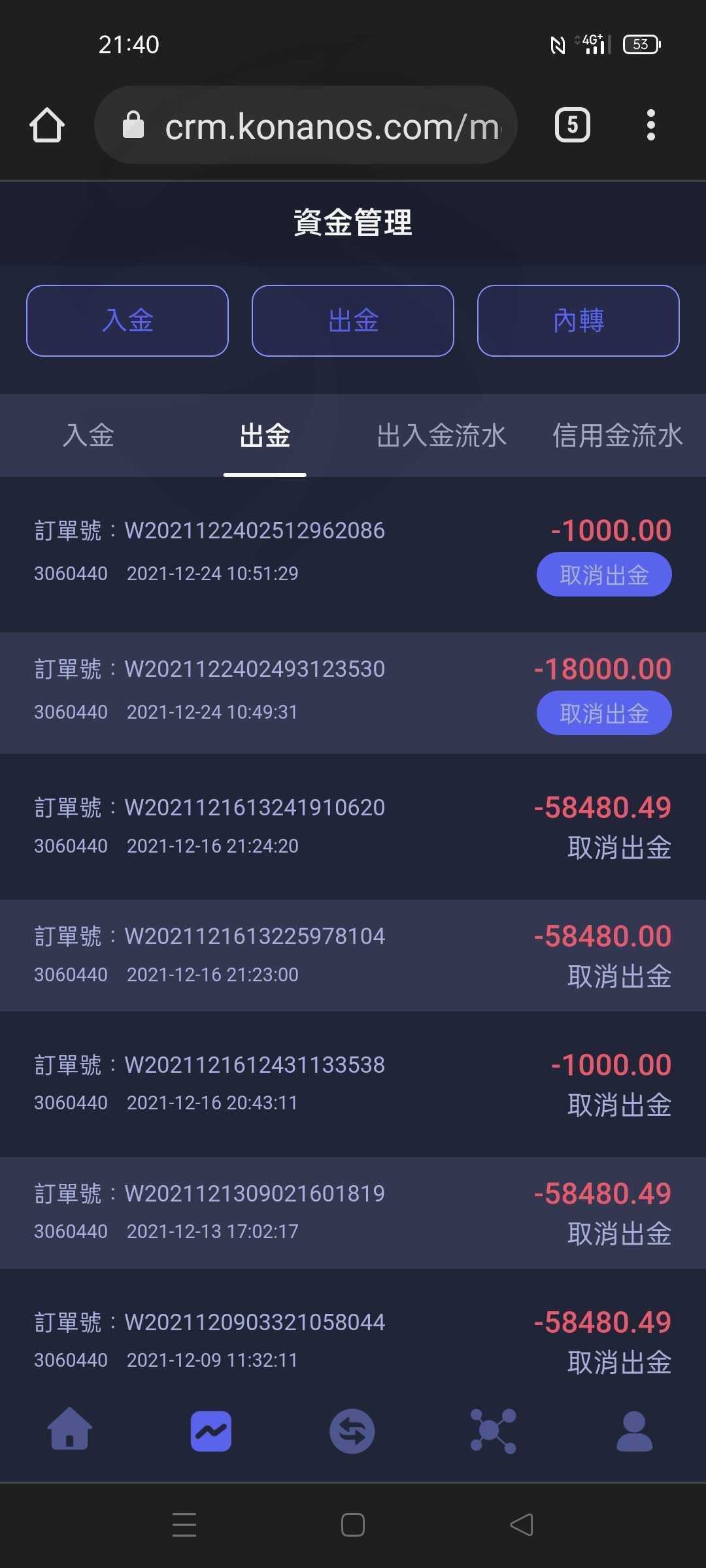This screenshot has height=1568, width=706.
Task: Open the browser tab switcher showing 5
Action: pyautogui.click(x=573, y=125)
